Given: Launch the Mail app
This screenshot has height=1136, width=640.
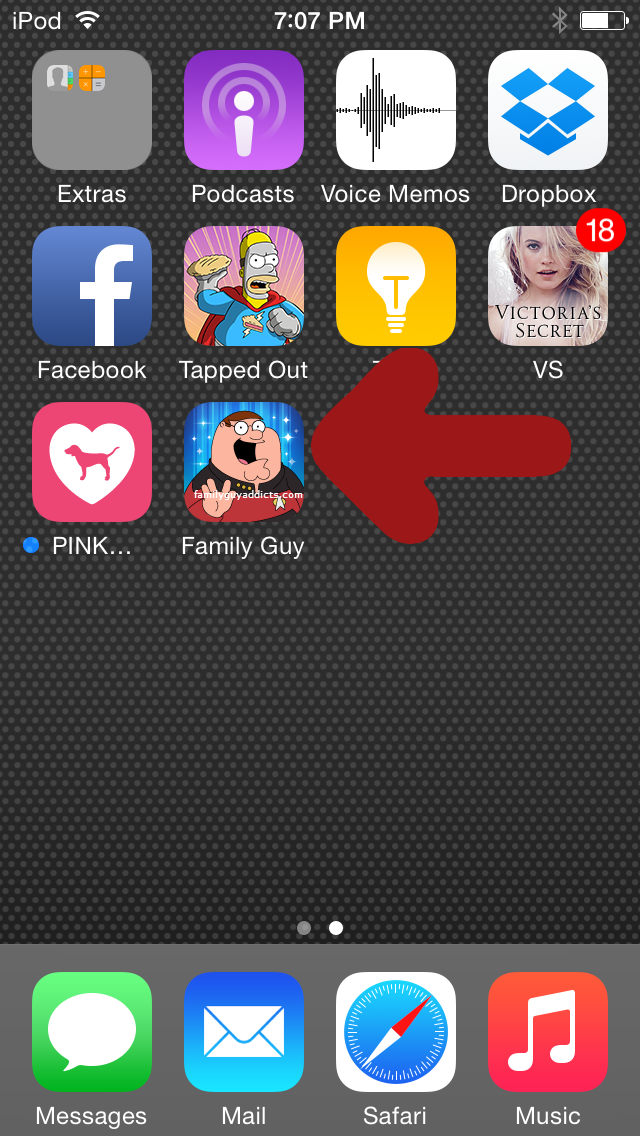Looking at the screenshot, I should (244, 1032).
